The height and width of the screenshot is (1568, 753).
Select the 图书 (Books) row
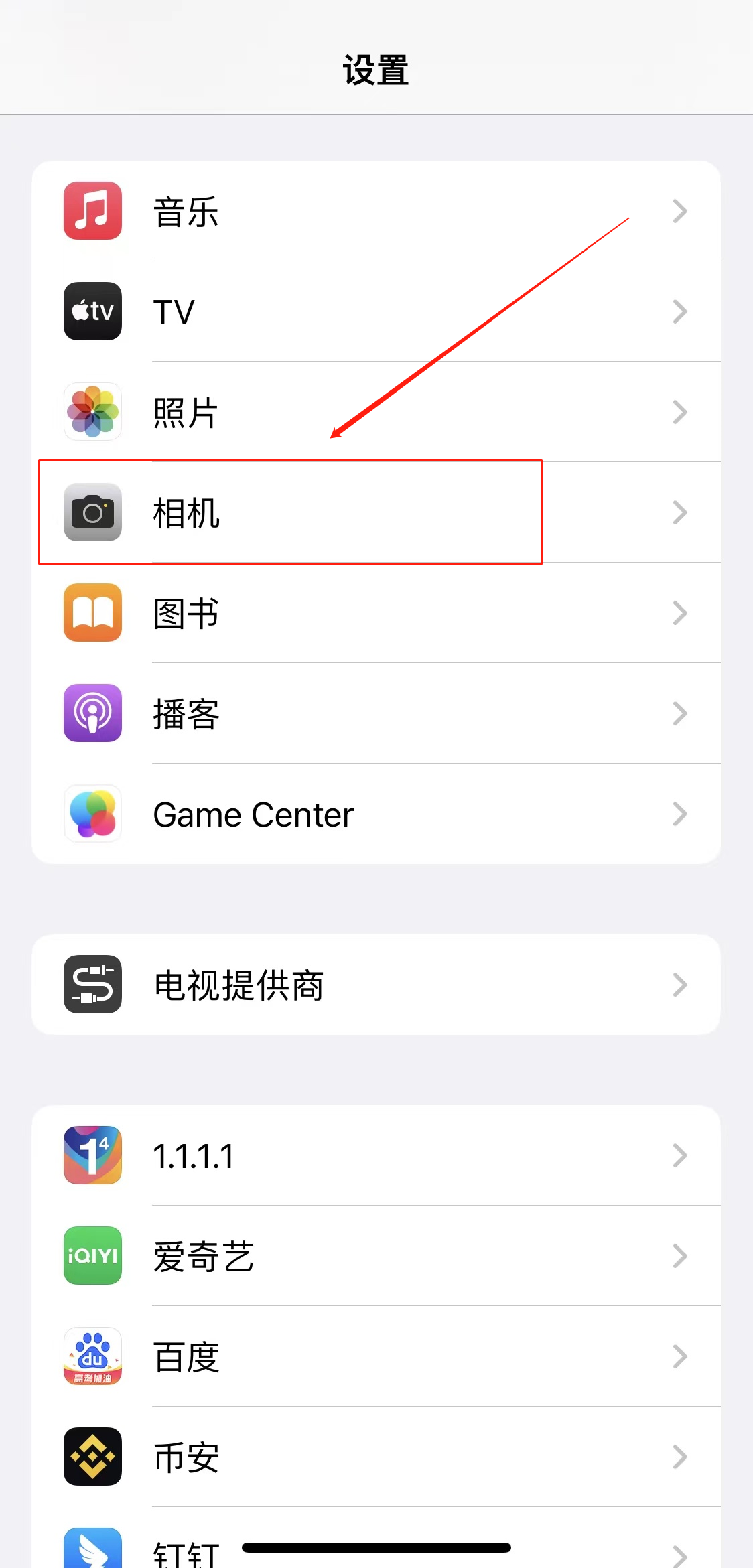(x=375, y=614)
